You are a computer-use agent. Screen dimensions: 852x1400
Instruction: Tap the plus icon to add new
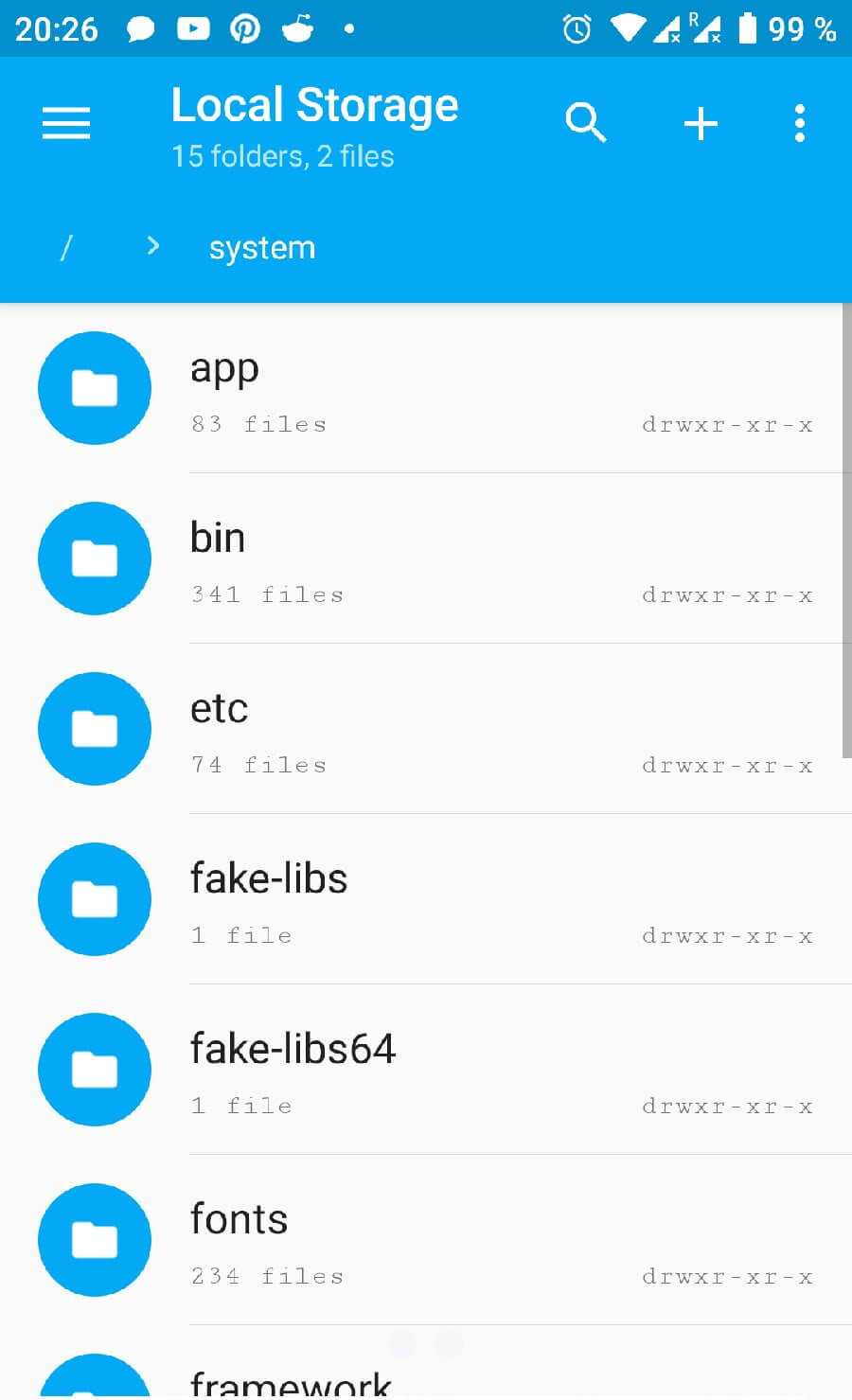[x=701, y=124]
